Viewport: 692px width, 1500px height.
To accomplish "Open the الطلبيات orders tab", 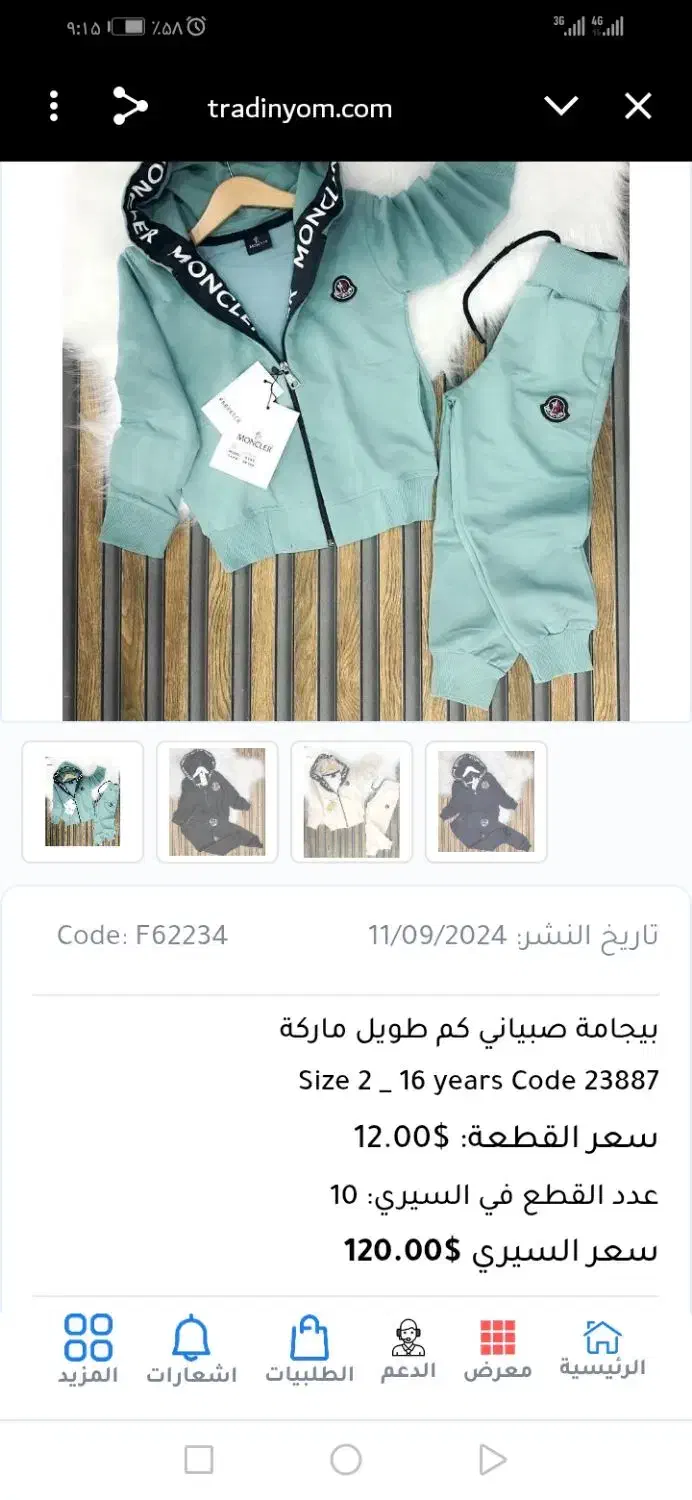I will 310,1349.
